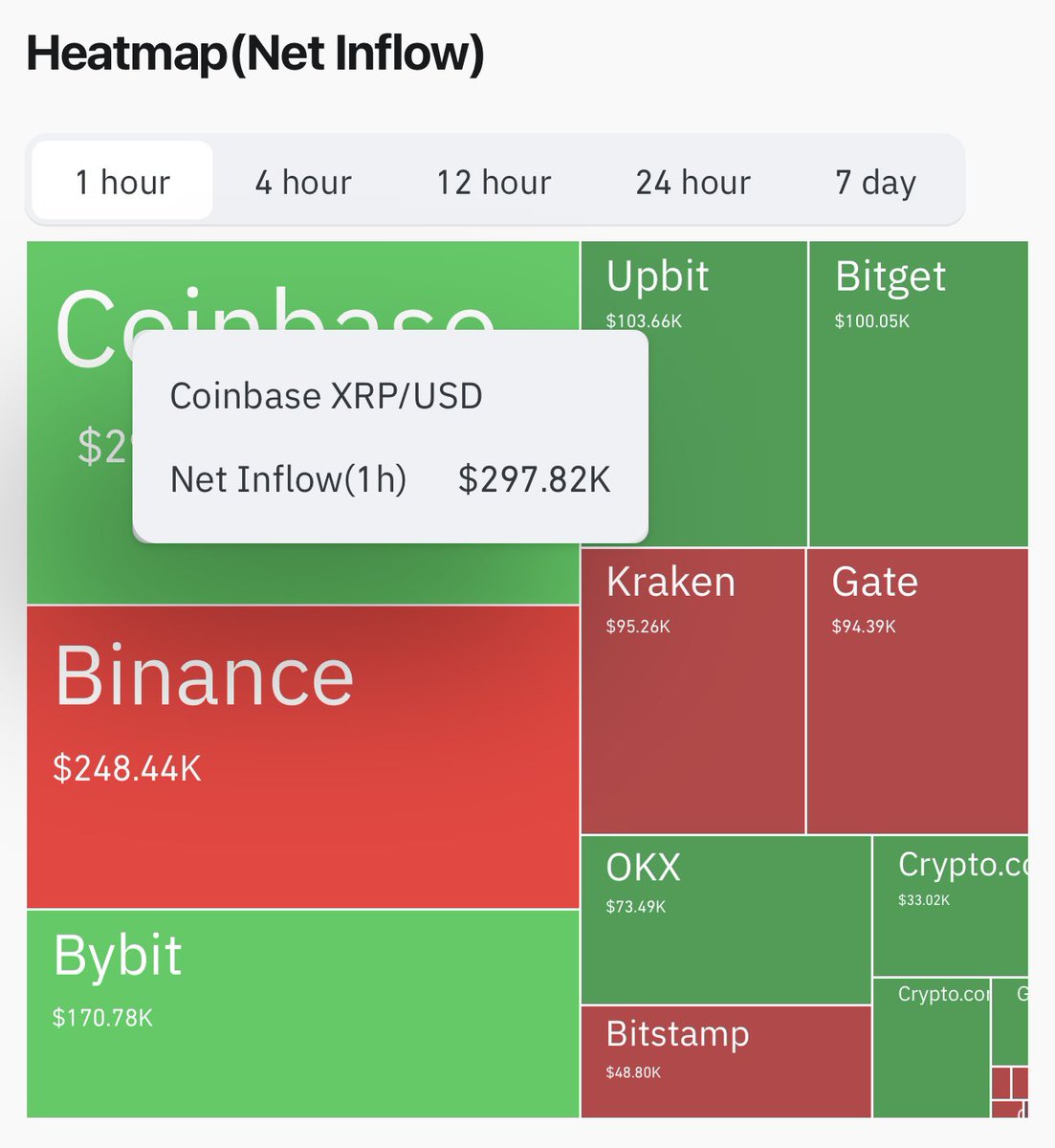Tap the Bitstamp heatmap tile

pos(725,1060)
